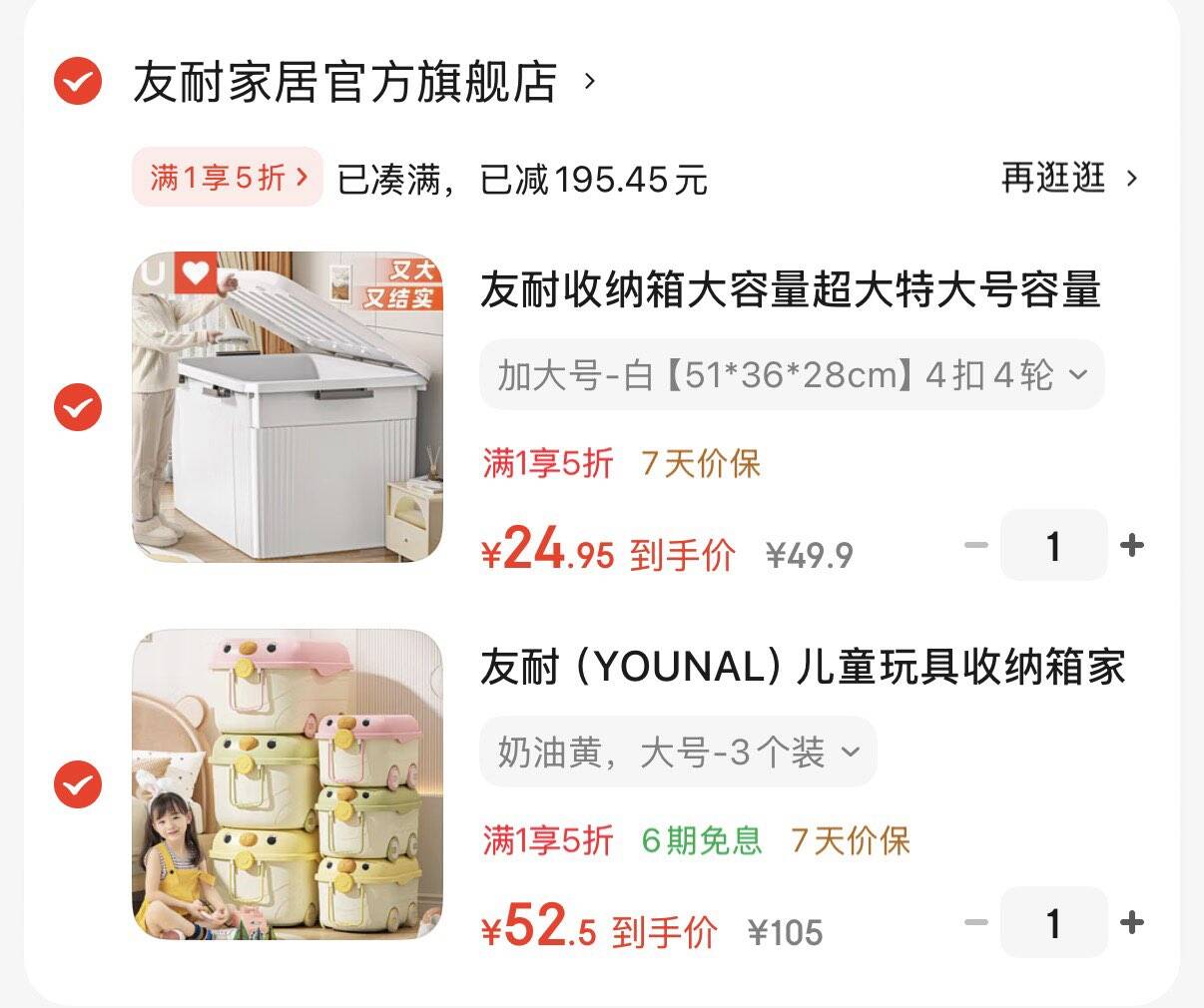Open 再逛逛 to browse more

coord(1069,178)
